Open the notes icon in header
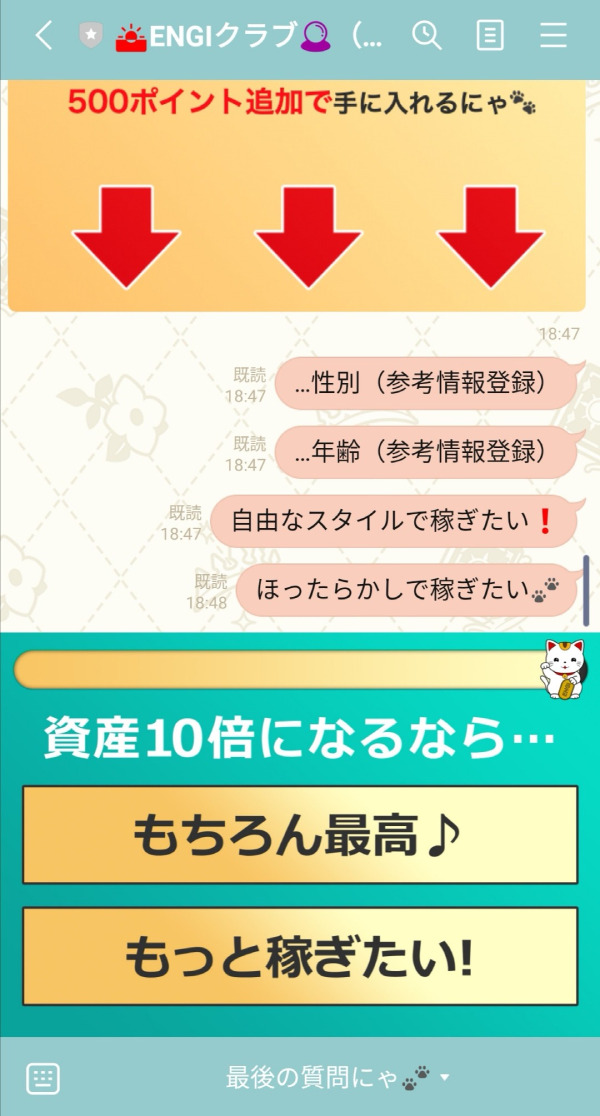The width and height of the screenshot is (600, 1116). 490,37
